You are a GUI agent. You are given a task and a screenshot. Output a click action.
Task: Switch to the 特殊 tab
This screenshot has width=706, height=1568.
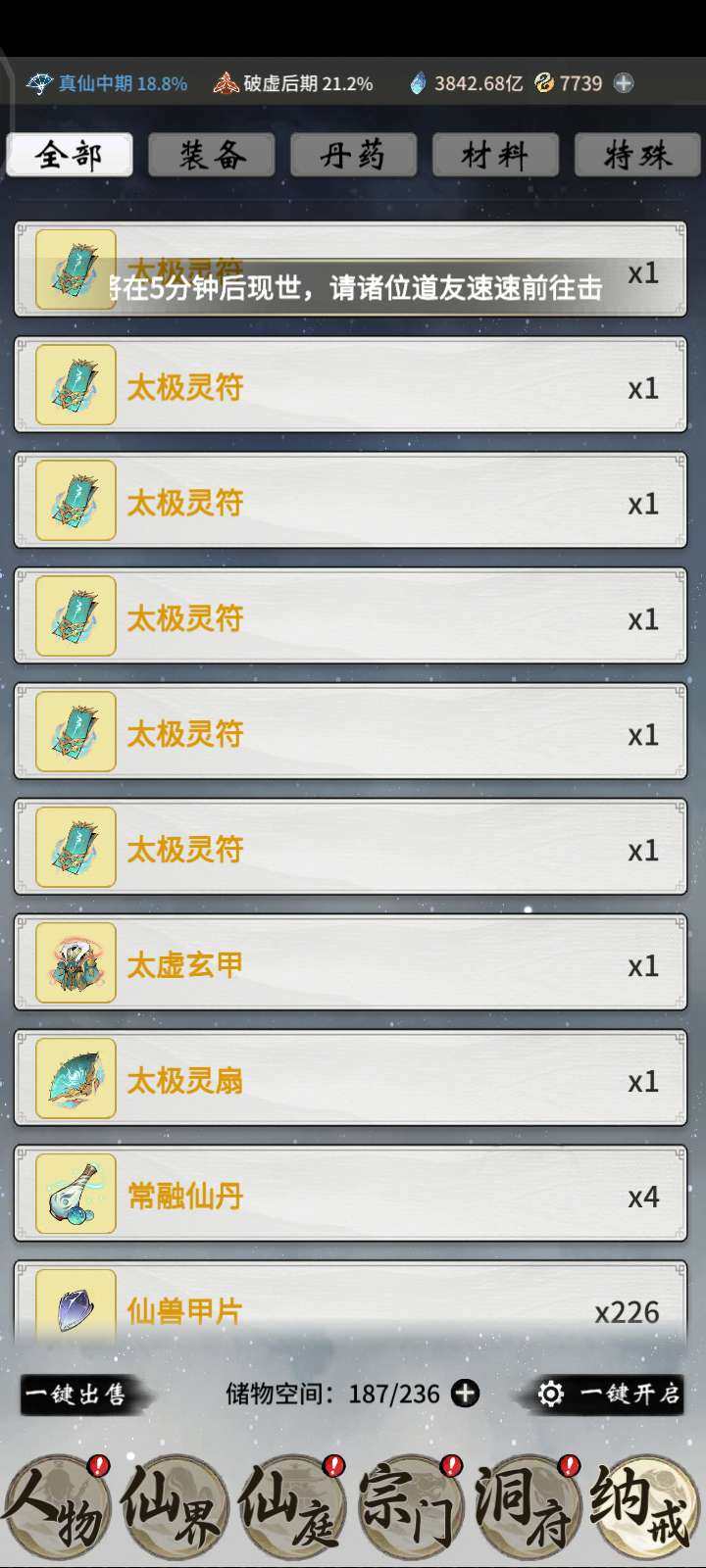pyautogui.click(x=637, y=155)
